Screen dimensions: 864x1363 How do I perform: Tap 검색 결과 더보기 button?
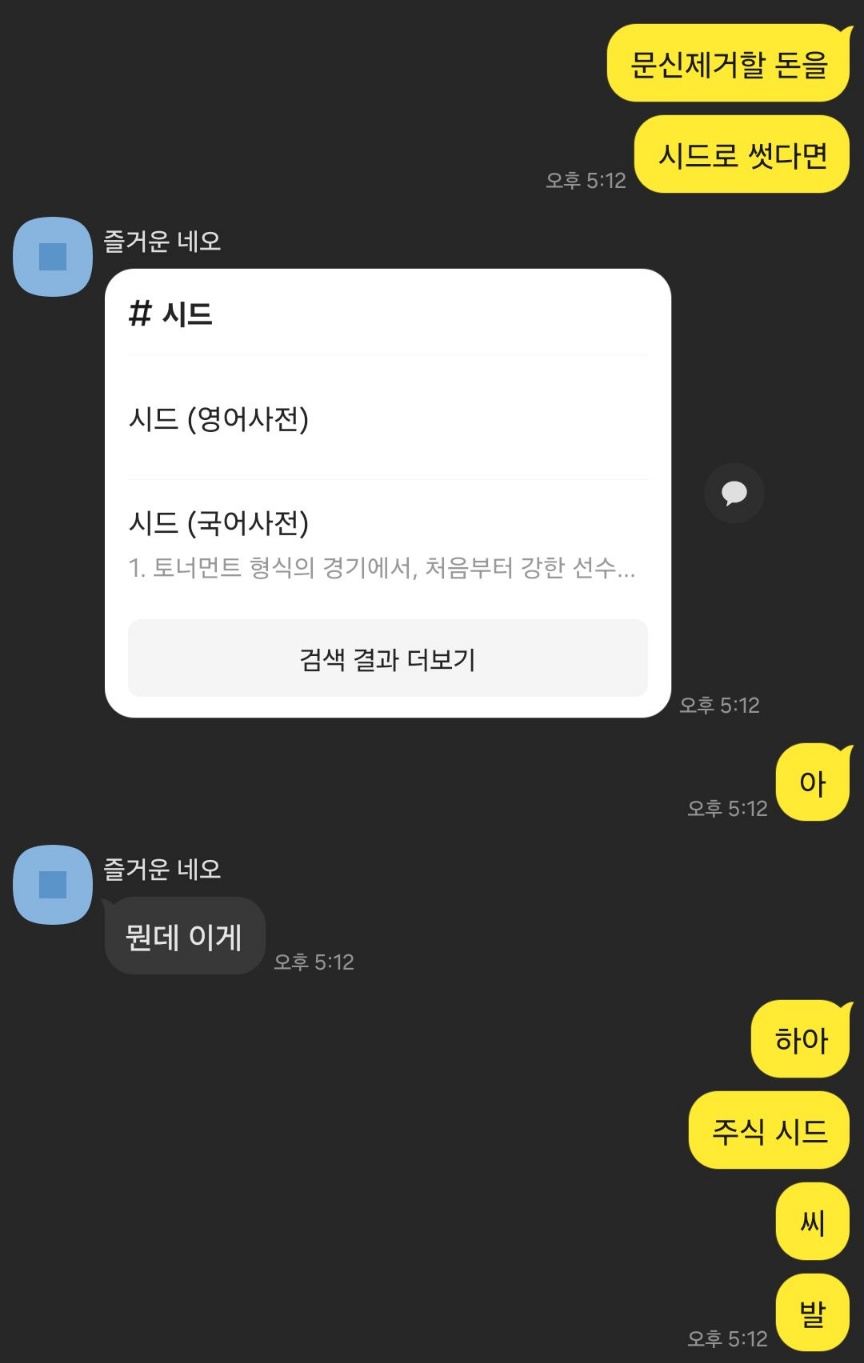pyautogui.click(x=387, y=659)
